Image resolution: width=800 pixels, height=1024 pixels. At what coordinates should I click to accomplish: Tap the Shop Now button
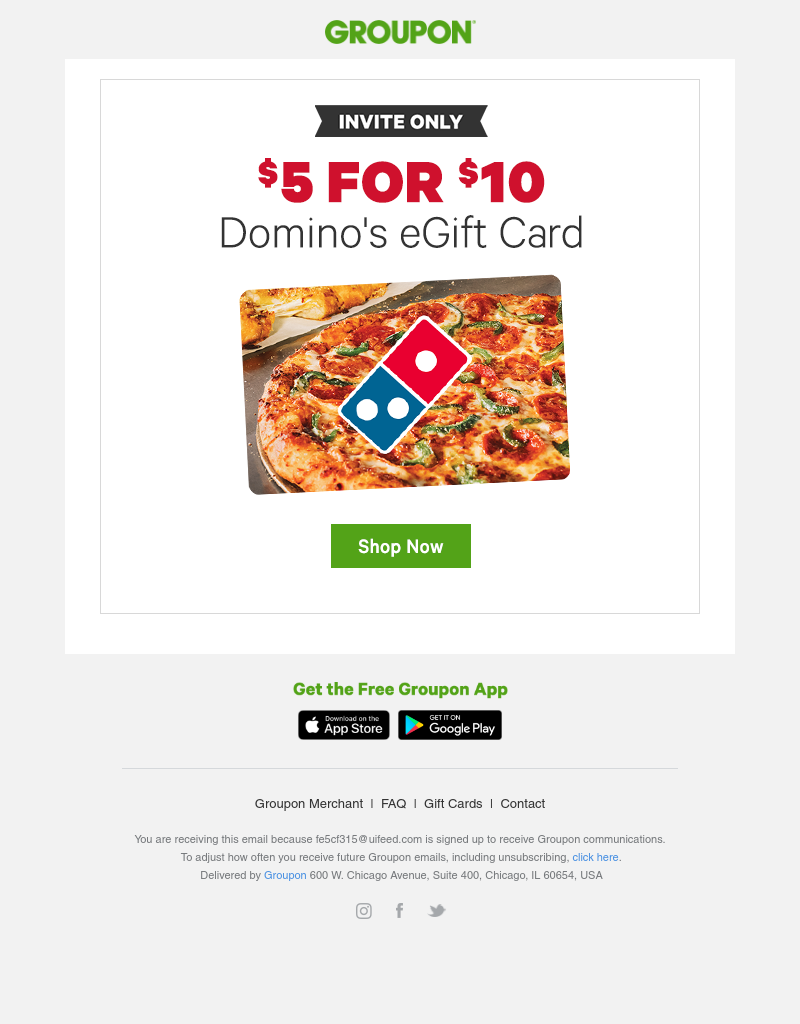(x=400, y=546)
